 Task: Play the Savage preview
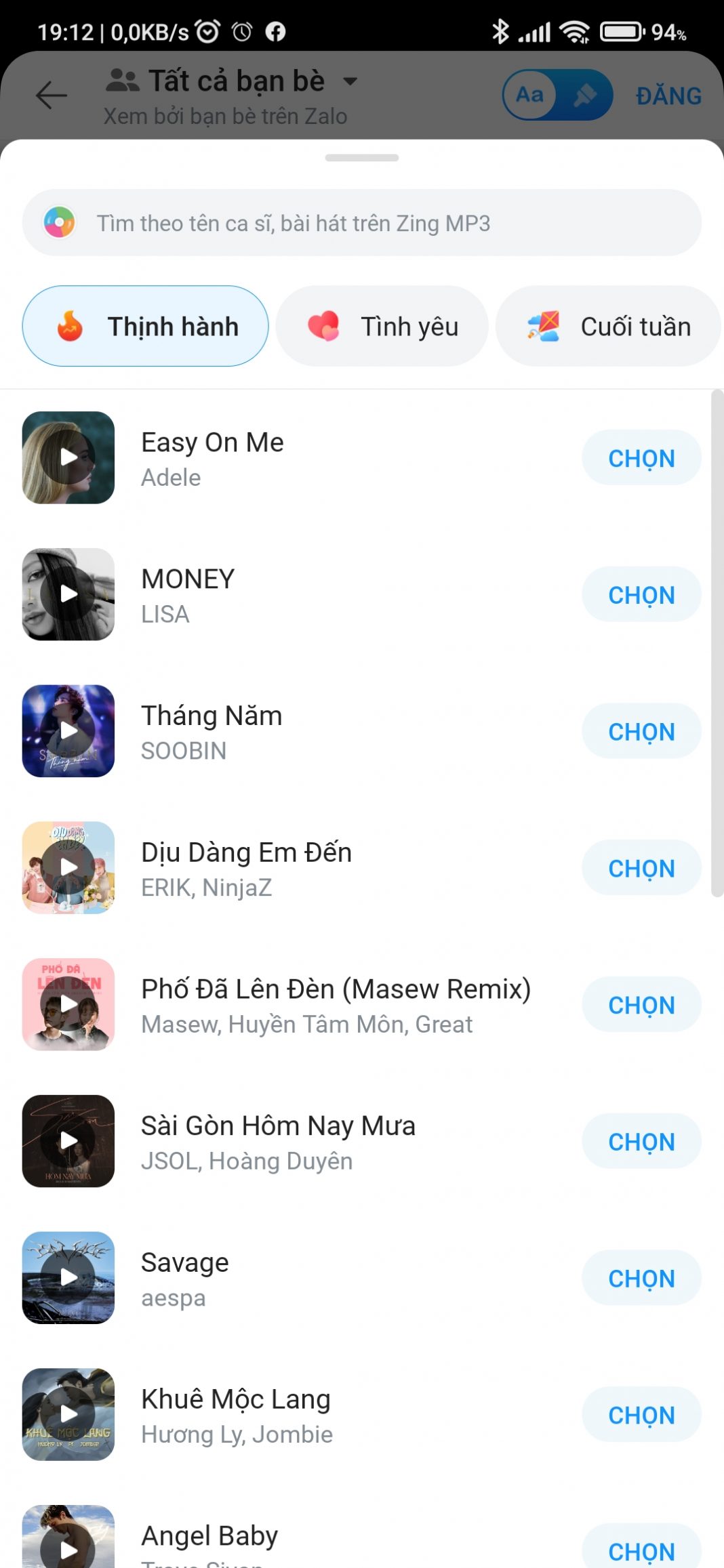pyautogui.click(x=68, y=1278)
